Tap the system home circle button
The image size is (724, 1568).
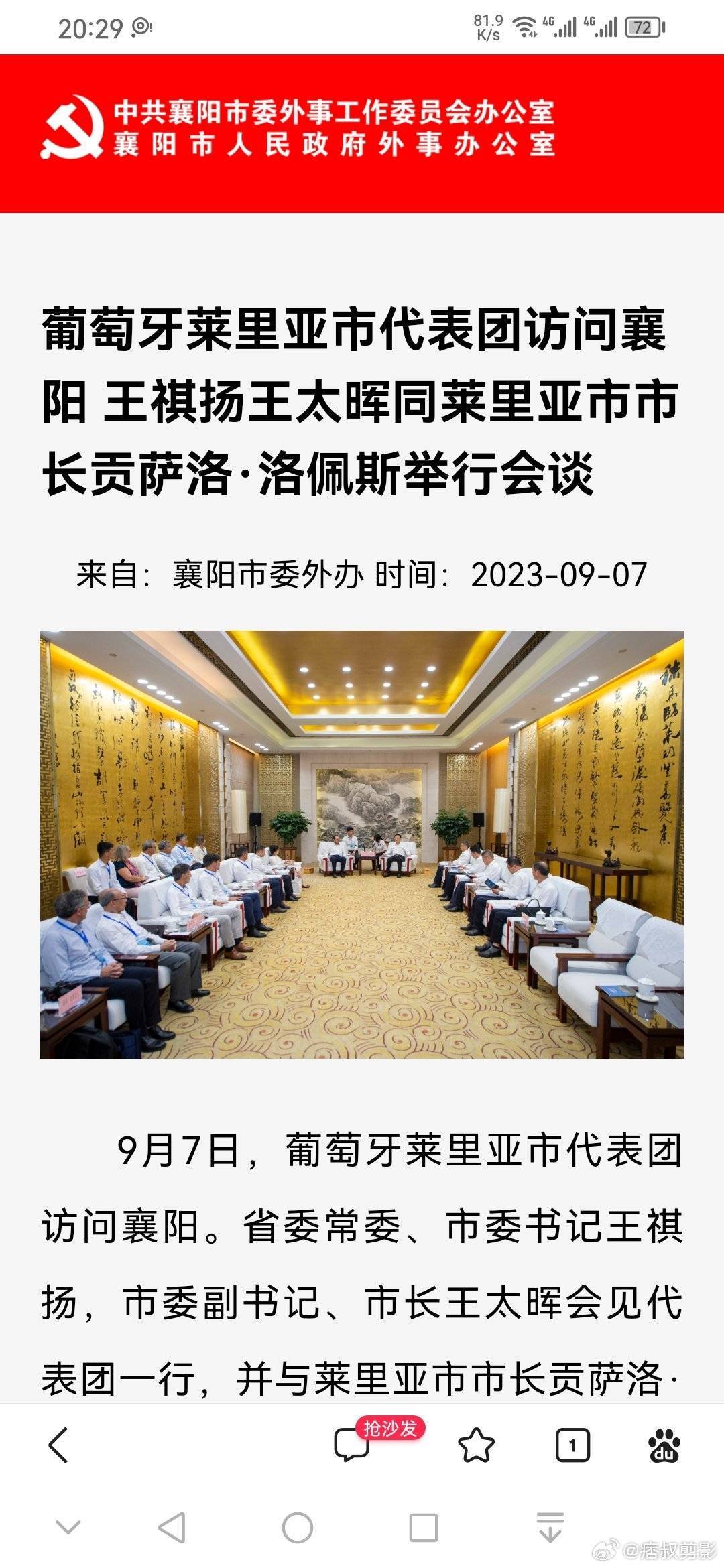pyautogui.click(x=298, y=1528)
